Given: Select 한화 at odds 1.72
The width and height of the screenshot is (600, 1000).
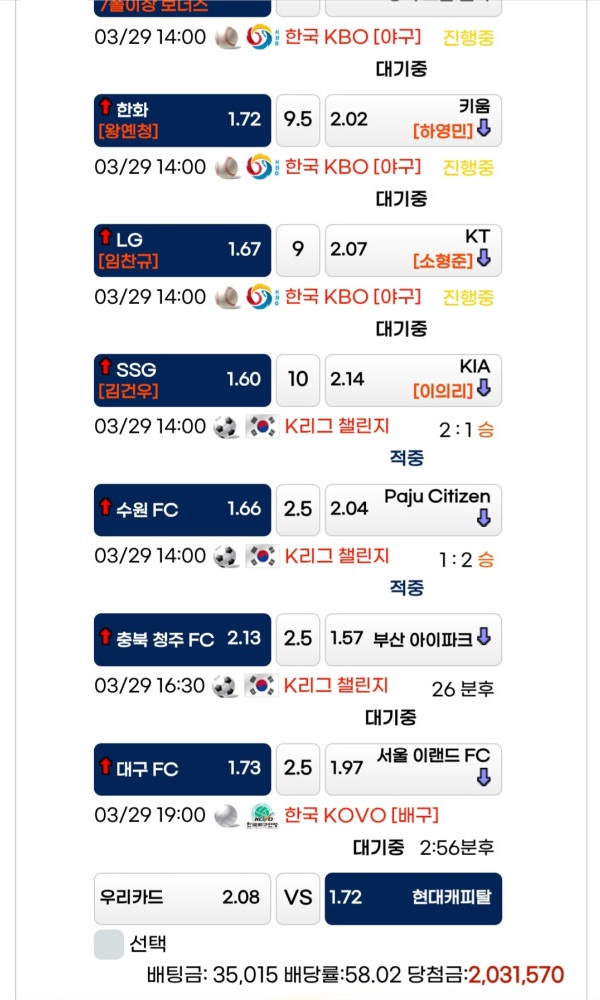Looking at the screenshot, I should pos(182,120).
